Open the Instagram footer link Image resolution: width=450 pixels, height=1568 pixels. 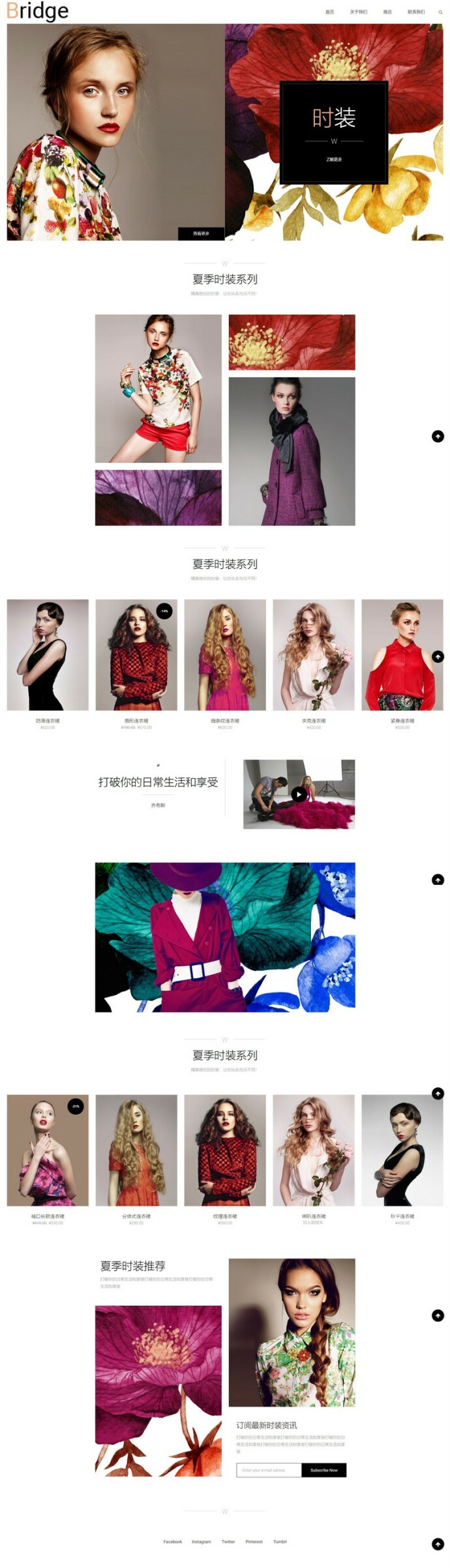[x=202, y=1542]
